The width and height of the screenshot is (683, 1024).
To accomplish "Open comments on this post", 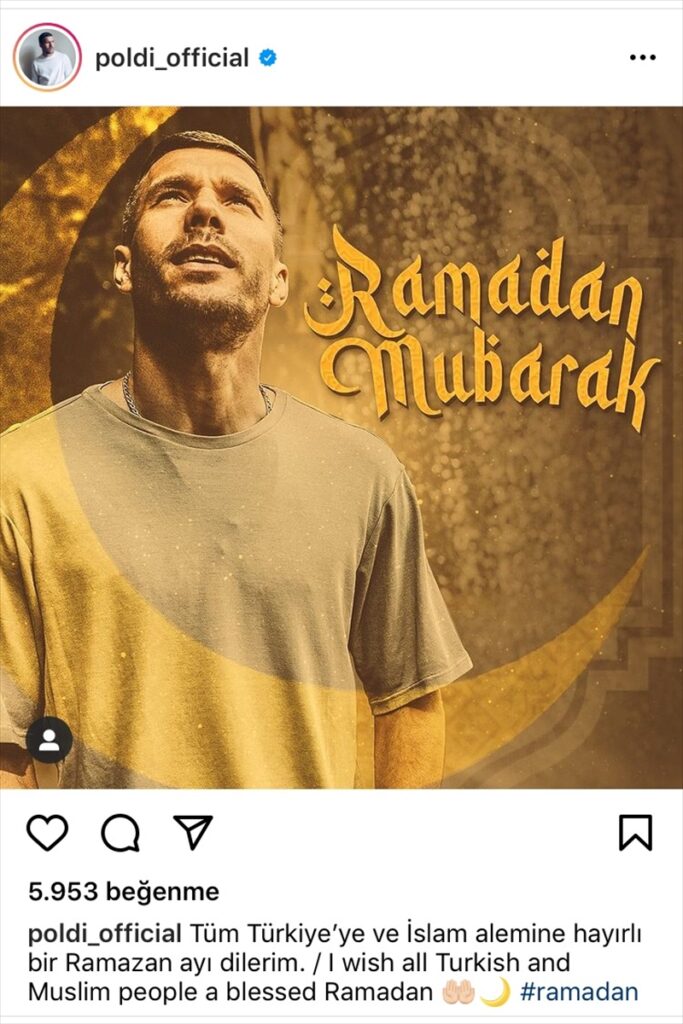I will coord(120,832).
